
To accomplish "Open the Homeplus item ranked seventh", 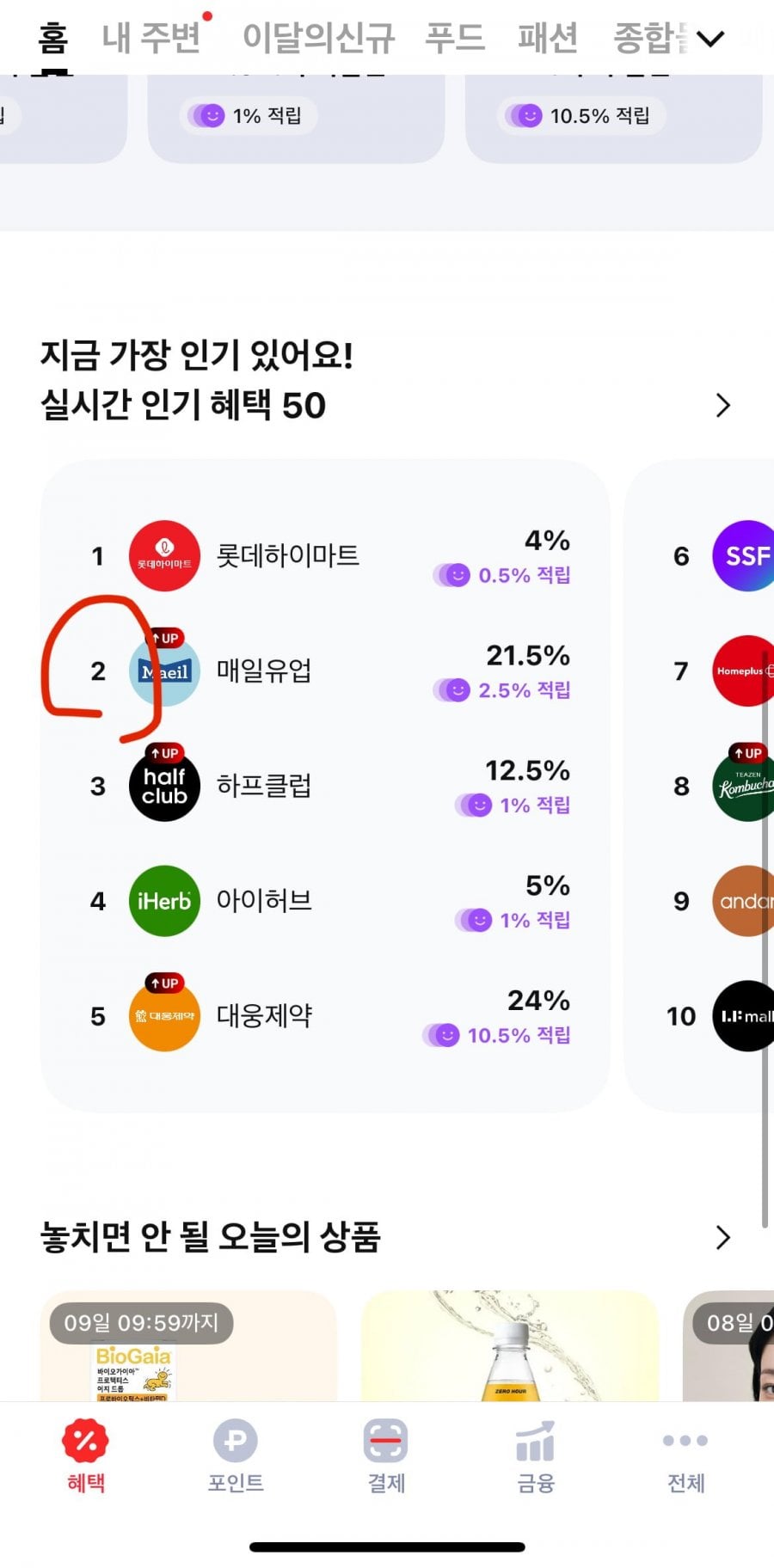I will point(723,671).
